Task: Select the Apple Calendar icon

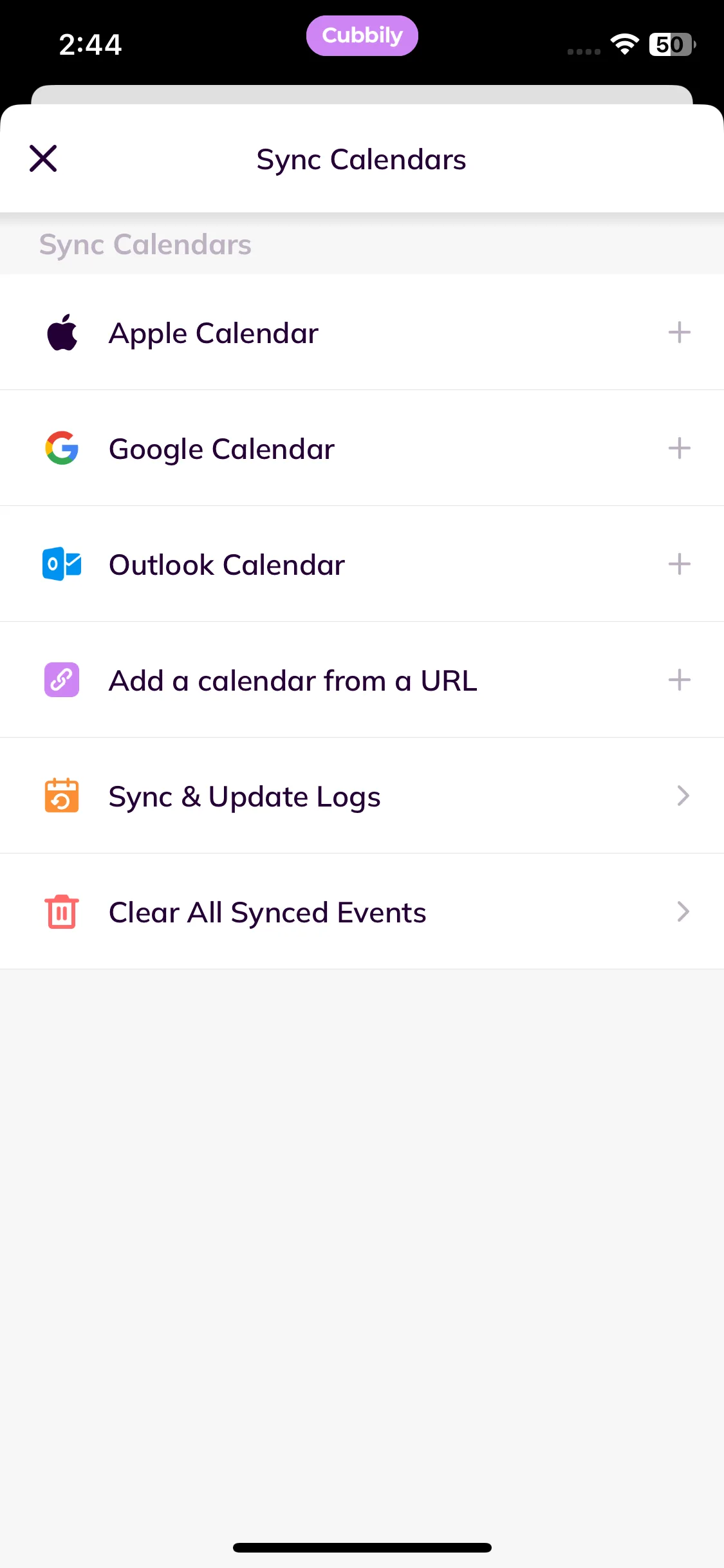Action: pos(62,332)
